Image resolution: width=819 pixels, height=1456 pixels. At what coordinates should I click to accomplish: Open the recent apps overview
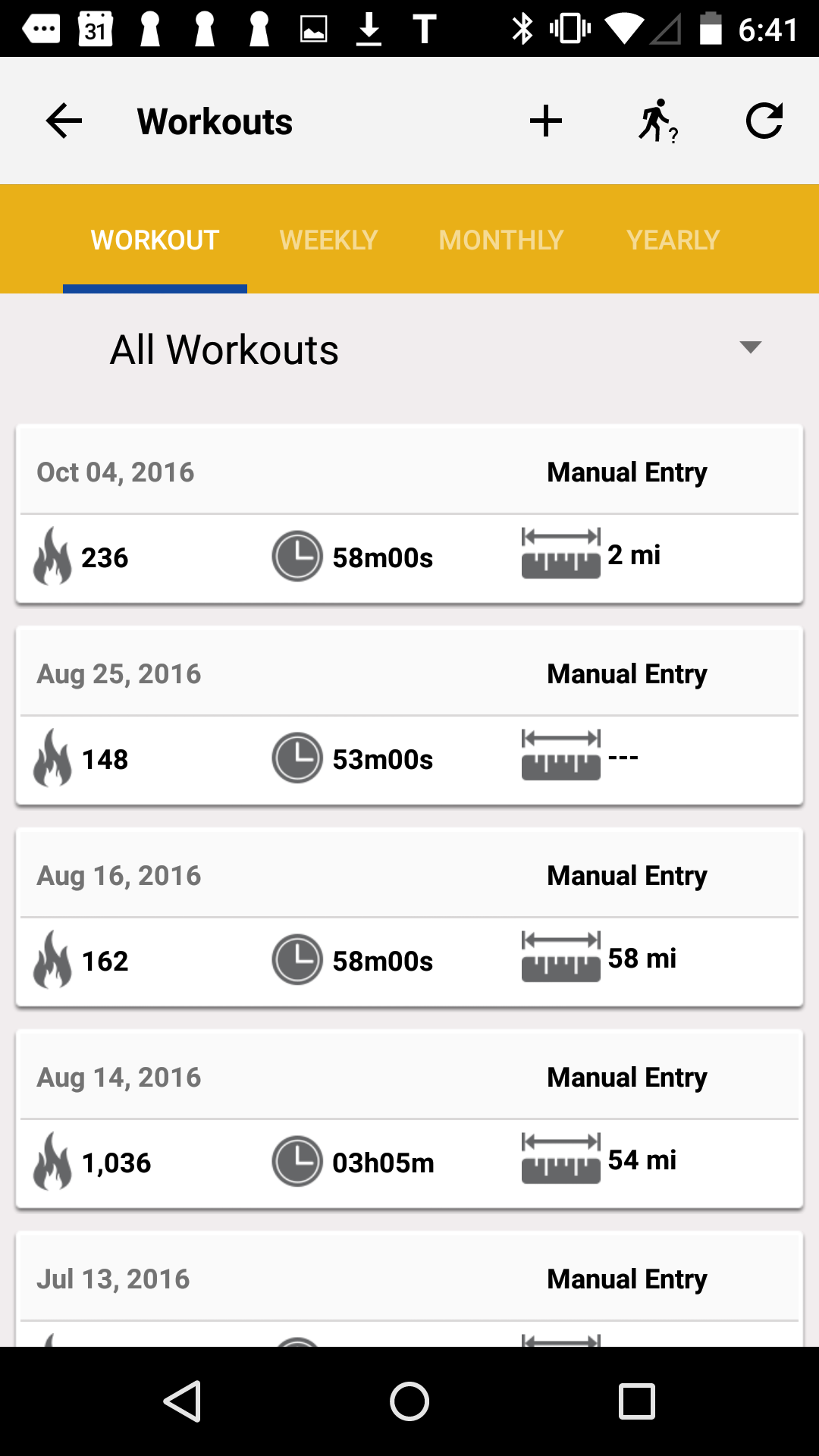coord(636,1401)
